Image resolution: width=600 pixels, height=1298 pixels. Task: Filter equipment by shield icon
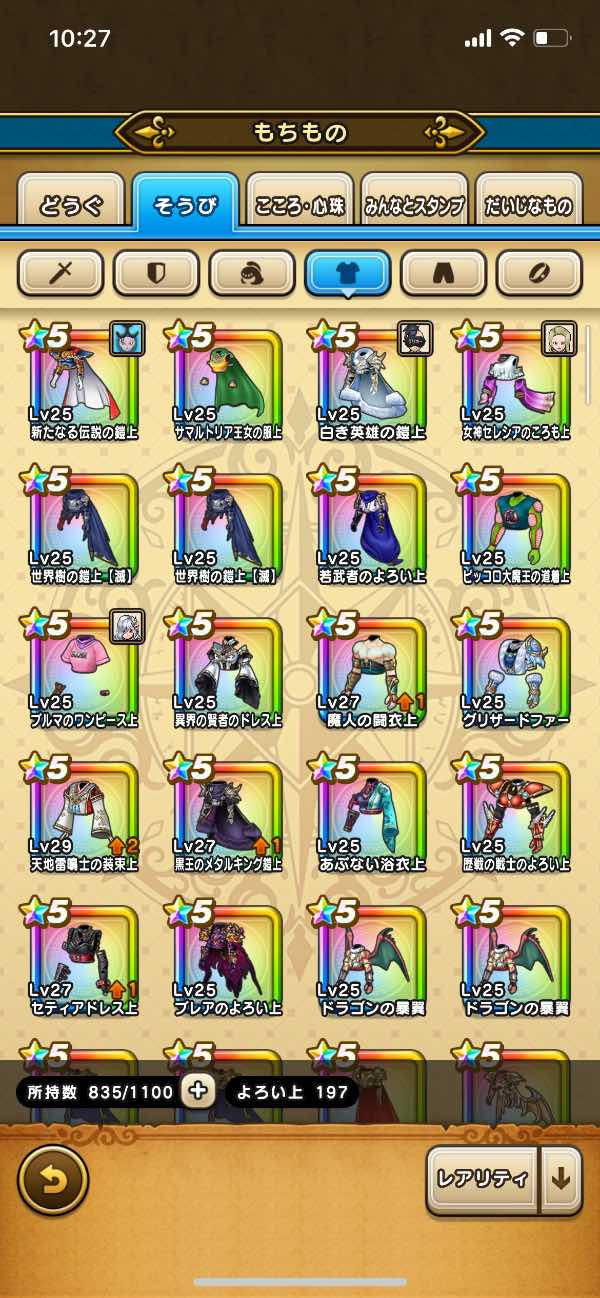pos(156,272)
